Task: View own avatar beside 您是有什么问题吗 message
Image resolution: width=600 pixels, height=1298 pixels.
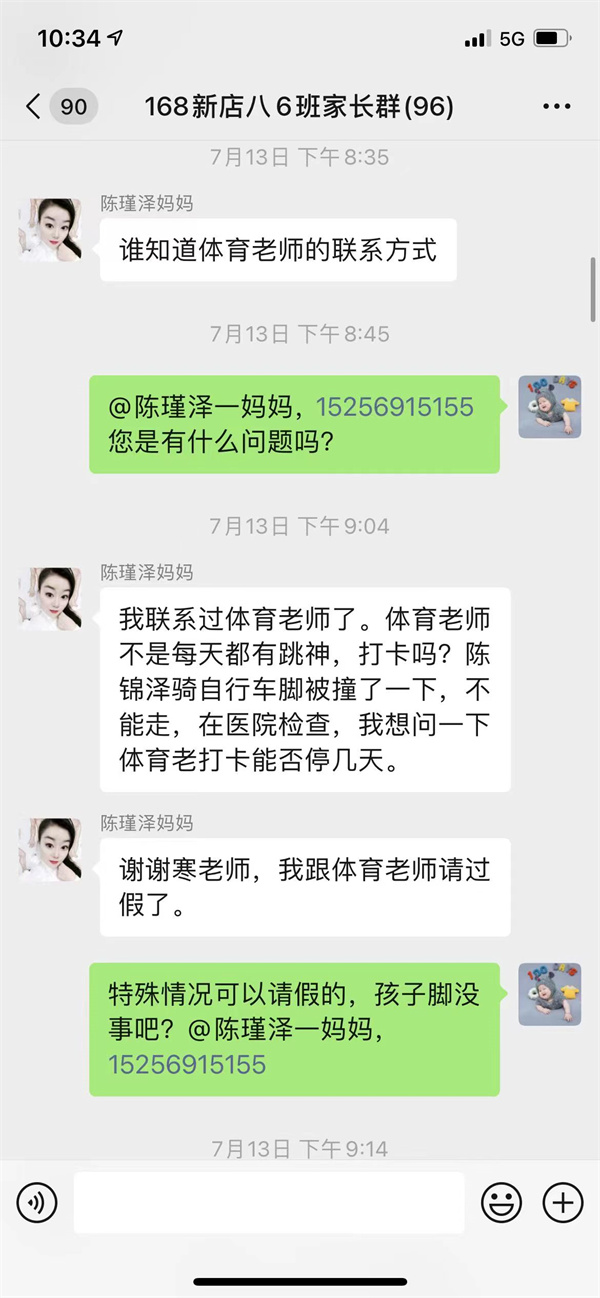Action: (549, 407)
